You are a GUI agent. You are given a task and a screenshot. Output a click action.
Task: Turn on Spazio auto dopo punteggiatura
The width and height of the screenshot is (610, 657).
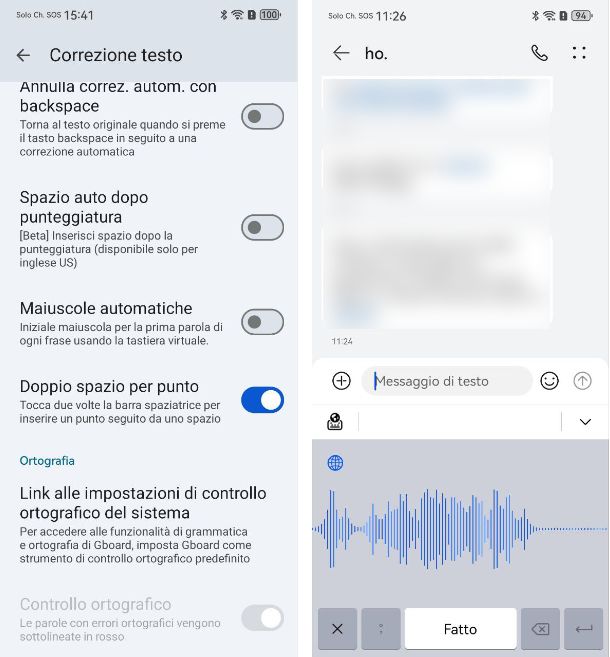point(262,228)
